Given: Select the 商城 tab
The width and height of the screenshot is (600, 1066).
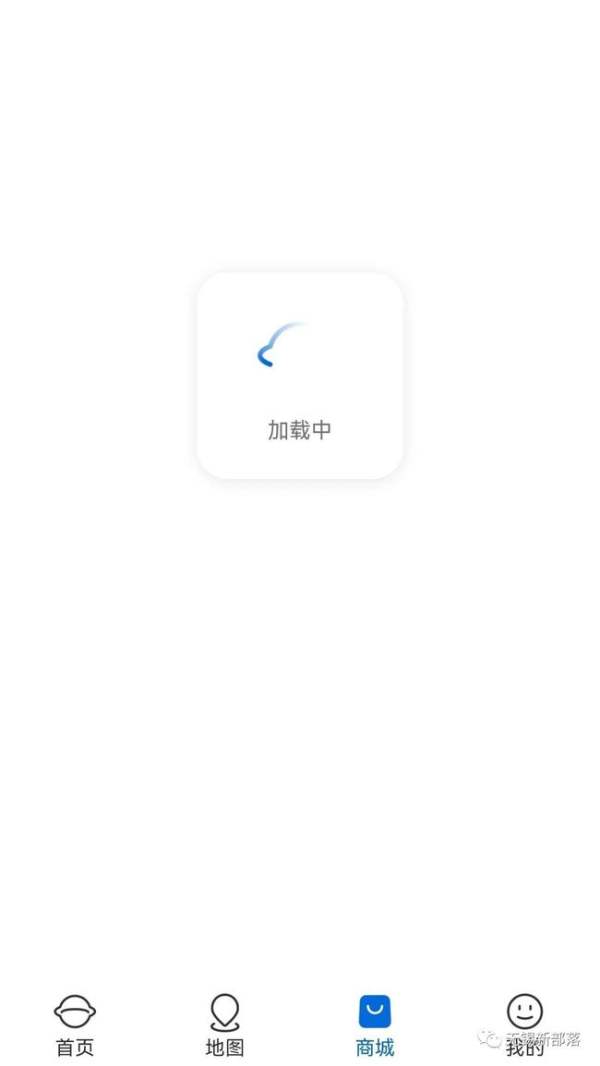Looking at the screenshot, I should pos(375,1025).
